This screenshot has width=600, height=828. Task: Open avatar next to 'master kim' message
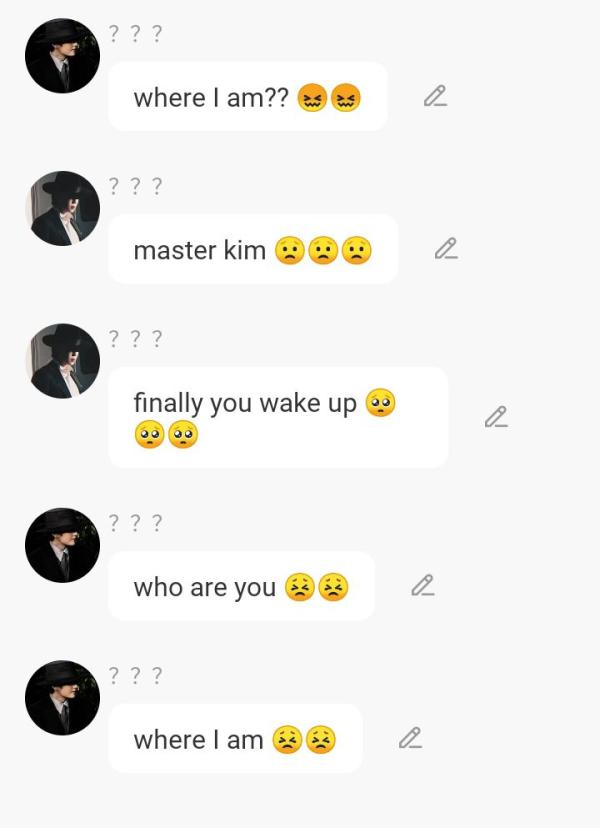(x=62, y=208)
